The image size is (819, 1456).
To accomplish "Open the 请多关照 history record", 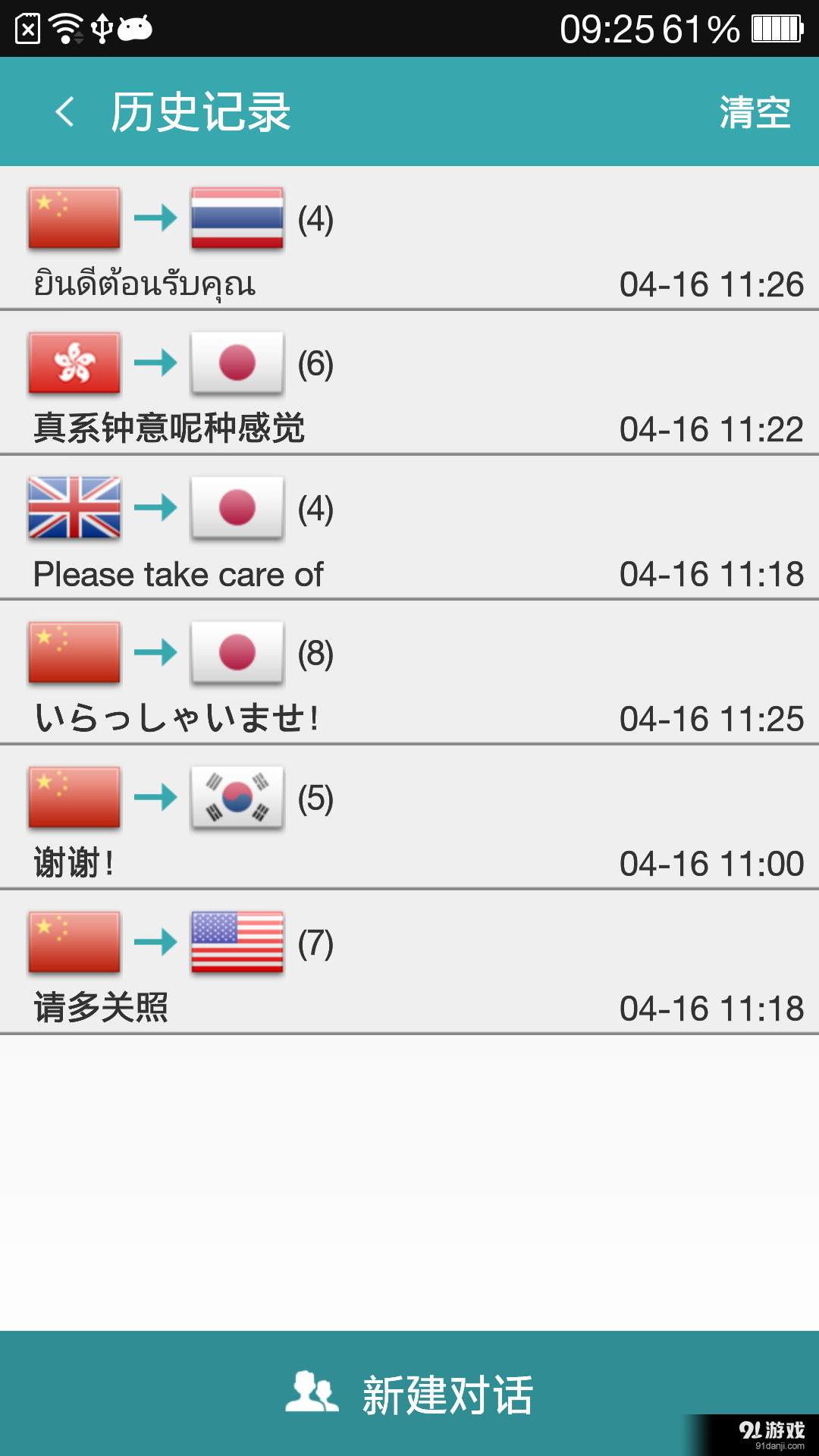I will tap(409, 962).
